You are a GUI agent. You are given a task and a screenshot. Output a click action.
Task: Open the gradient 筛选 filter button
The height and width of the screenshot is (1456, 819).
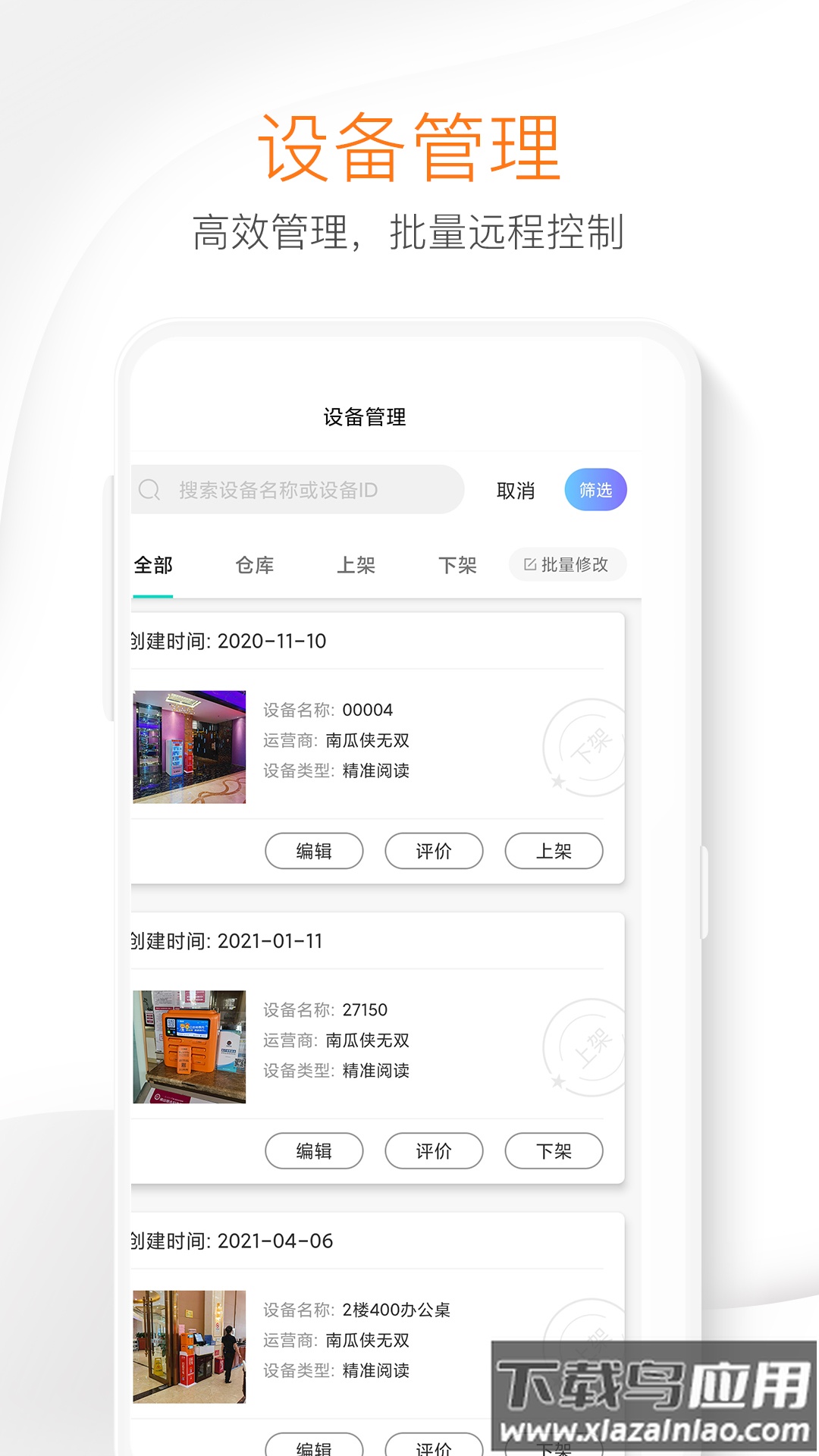click(x=598, y=490)
